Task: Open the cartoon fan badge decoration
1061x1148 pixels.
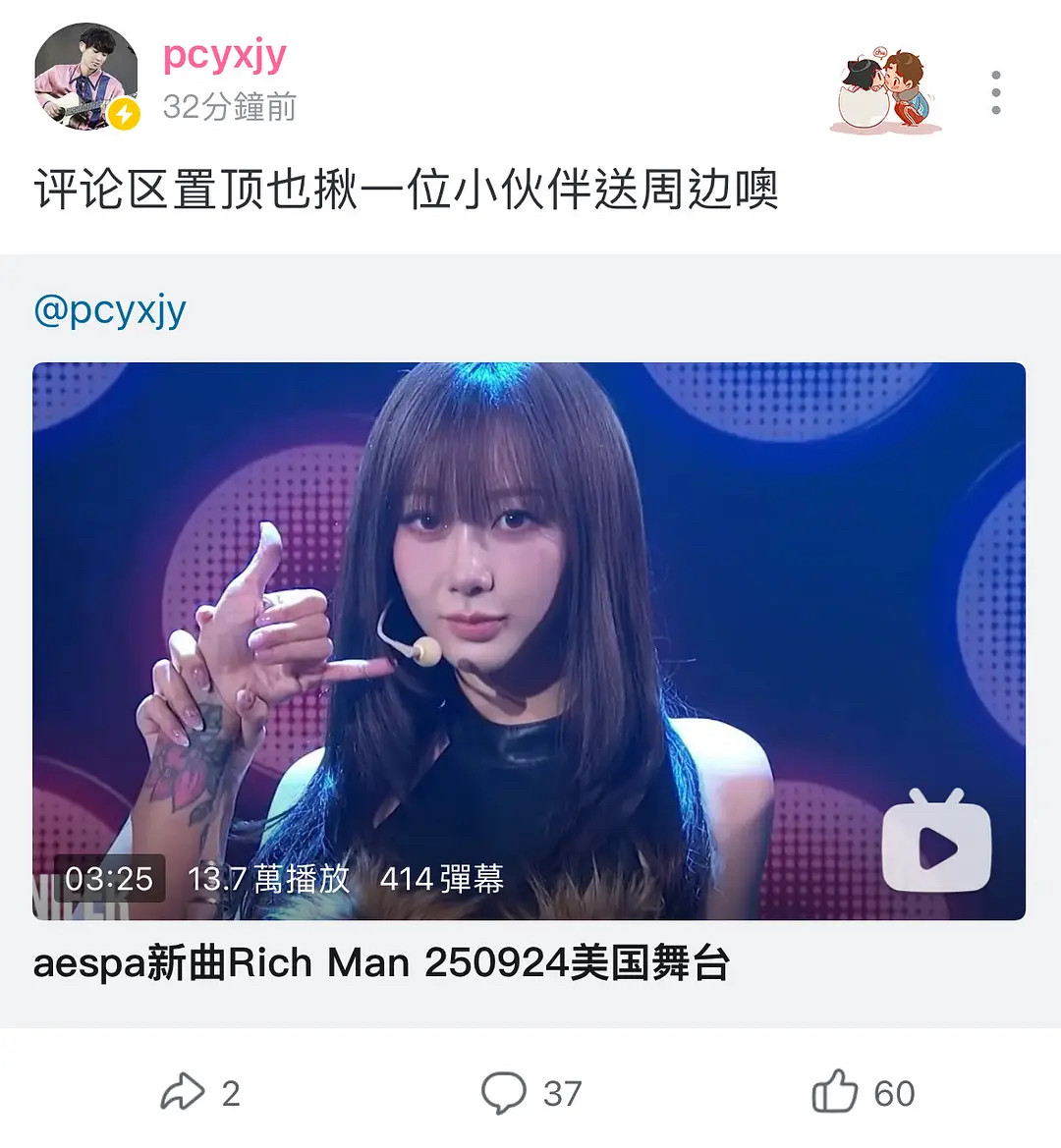Action: [x=885, y=90]
